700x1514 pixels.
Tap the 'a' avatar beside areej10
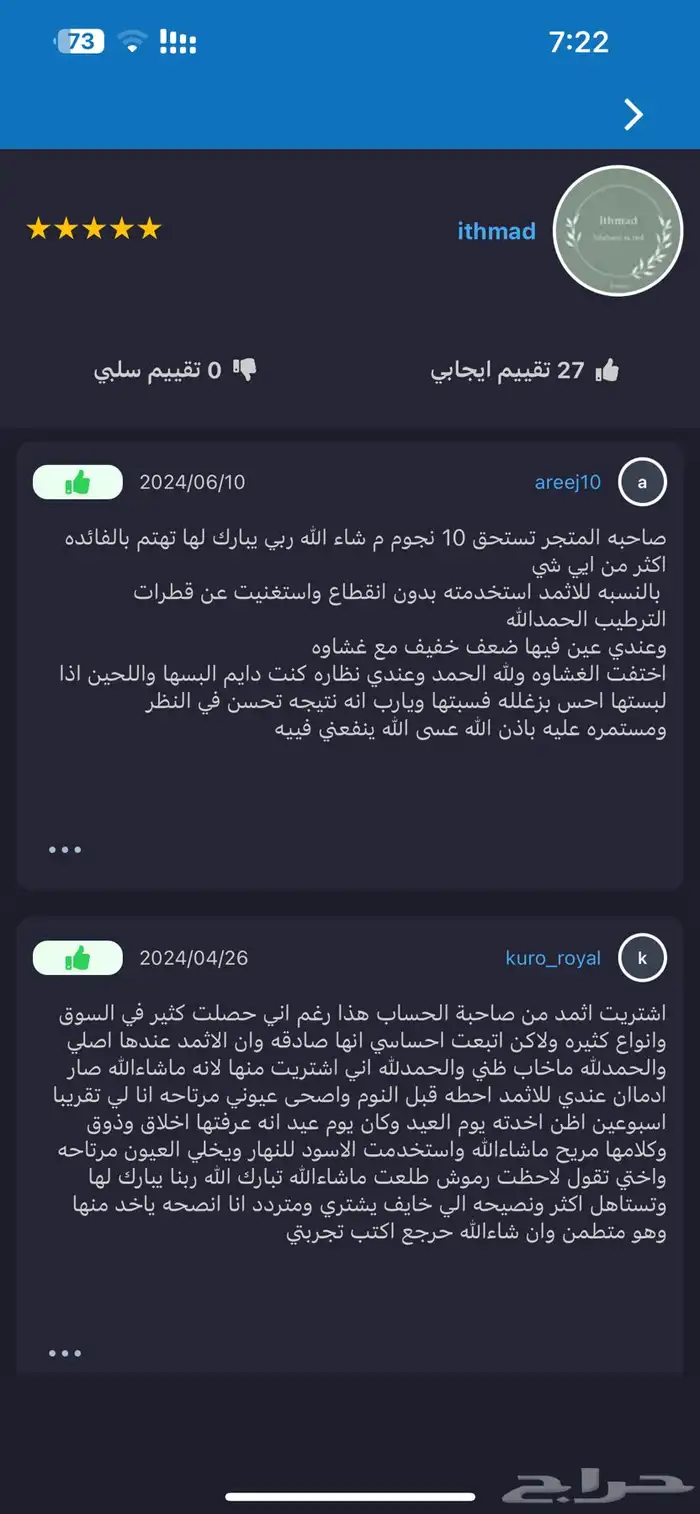(642, 482)
